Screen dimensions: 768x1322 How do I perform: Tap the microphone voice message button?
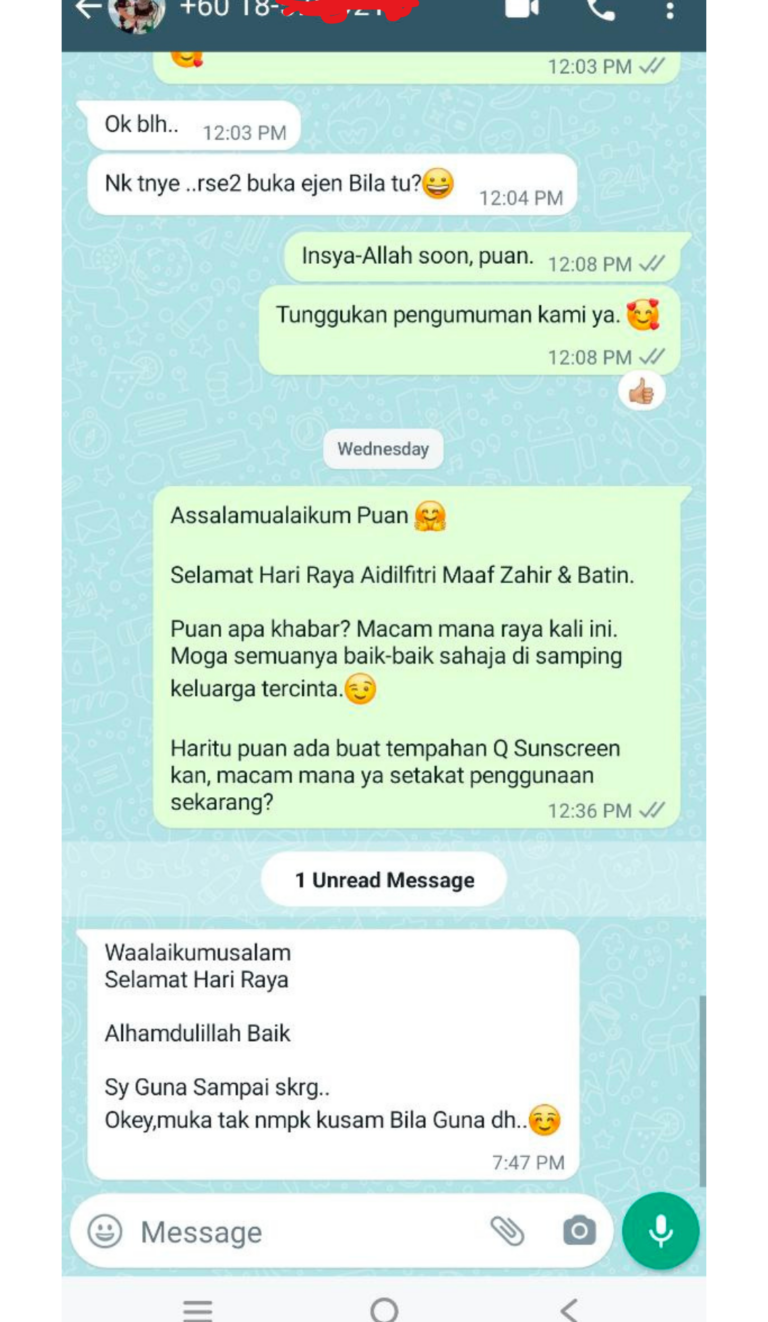(x=660, y=1231)
